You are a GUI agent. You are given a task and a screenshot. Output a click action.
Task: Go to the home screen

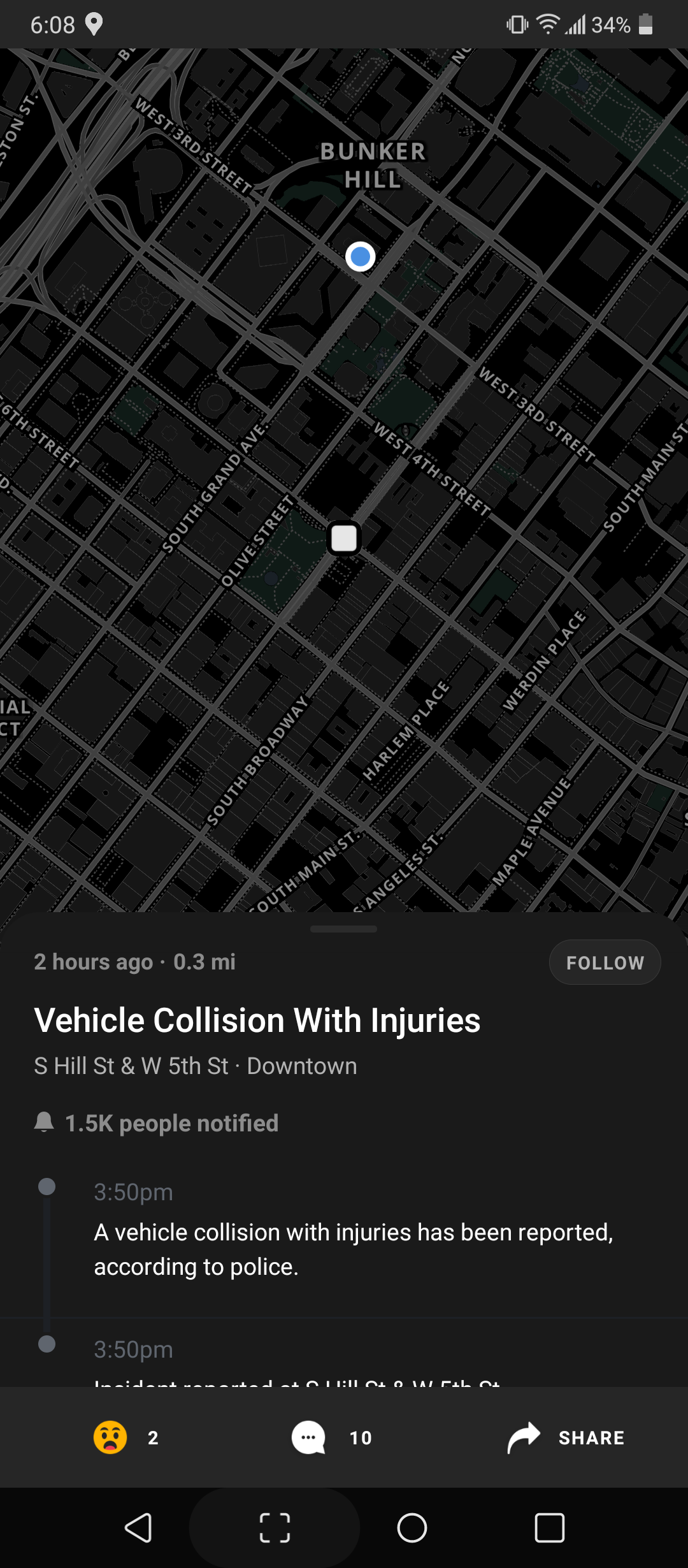point(412,1528)
